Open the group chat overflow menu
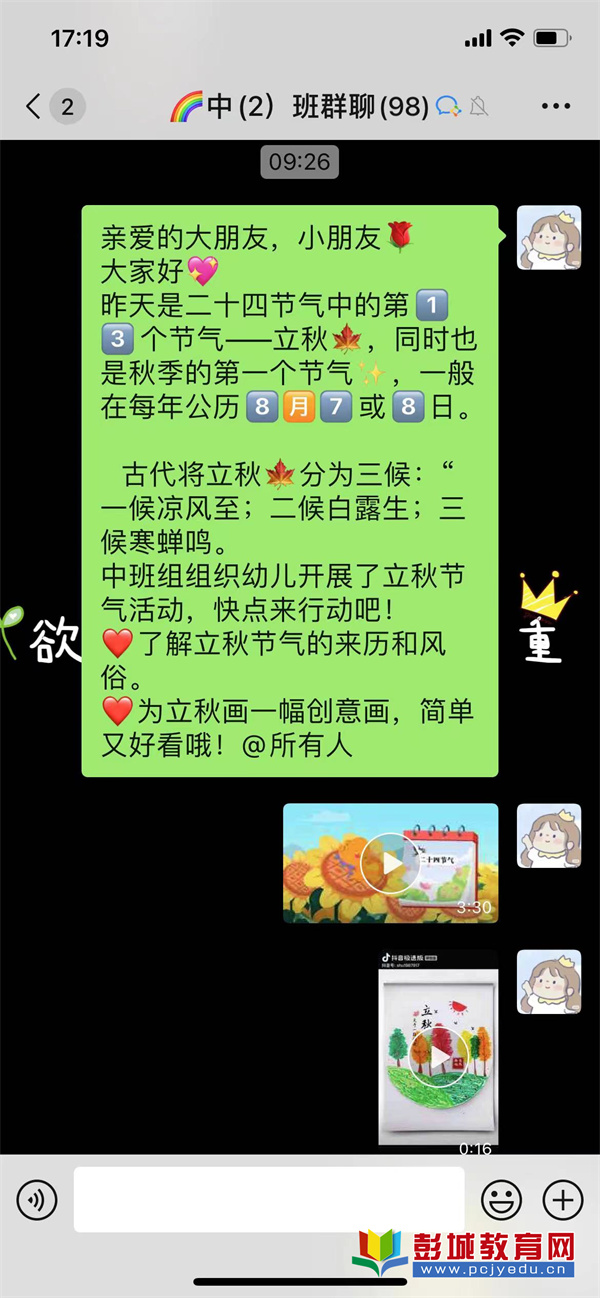600x1298 pixels. pyautogui.click(x=555, y=107)
